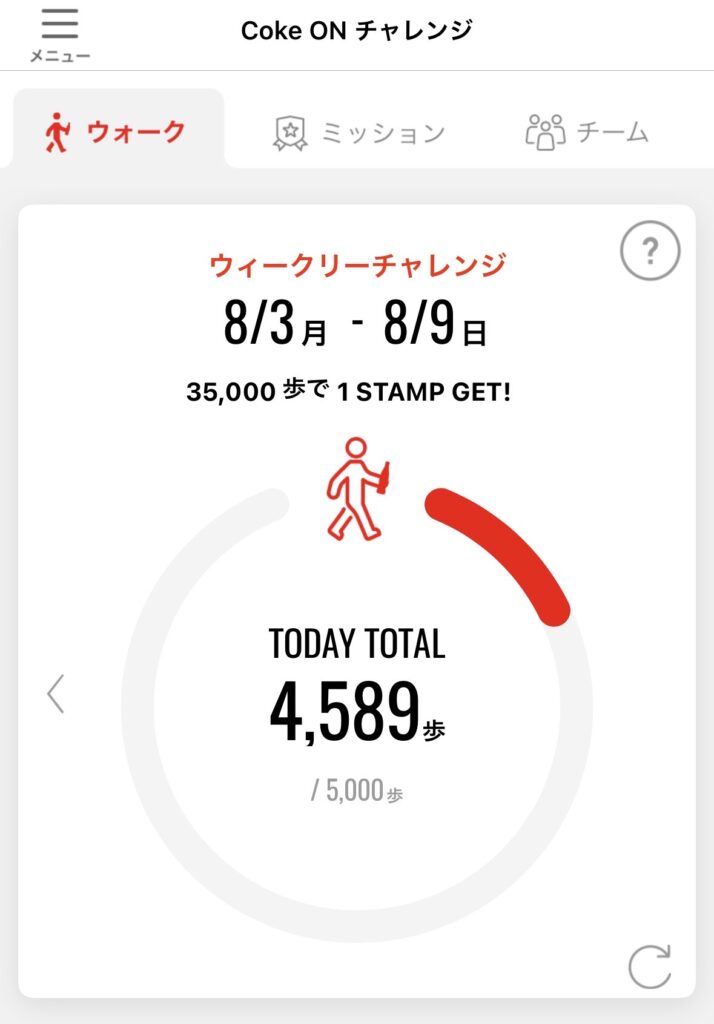Viewport: 714px width, 1024px height.
Task: Go to previous day with left chevron
Action: point(56,694)
